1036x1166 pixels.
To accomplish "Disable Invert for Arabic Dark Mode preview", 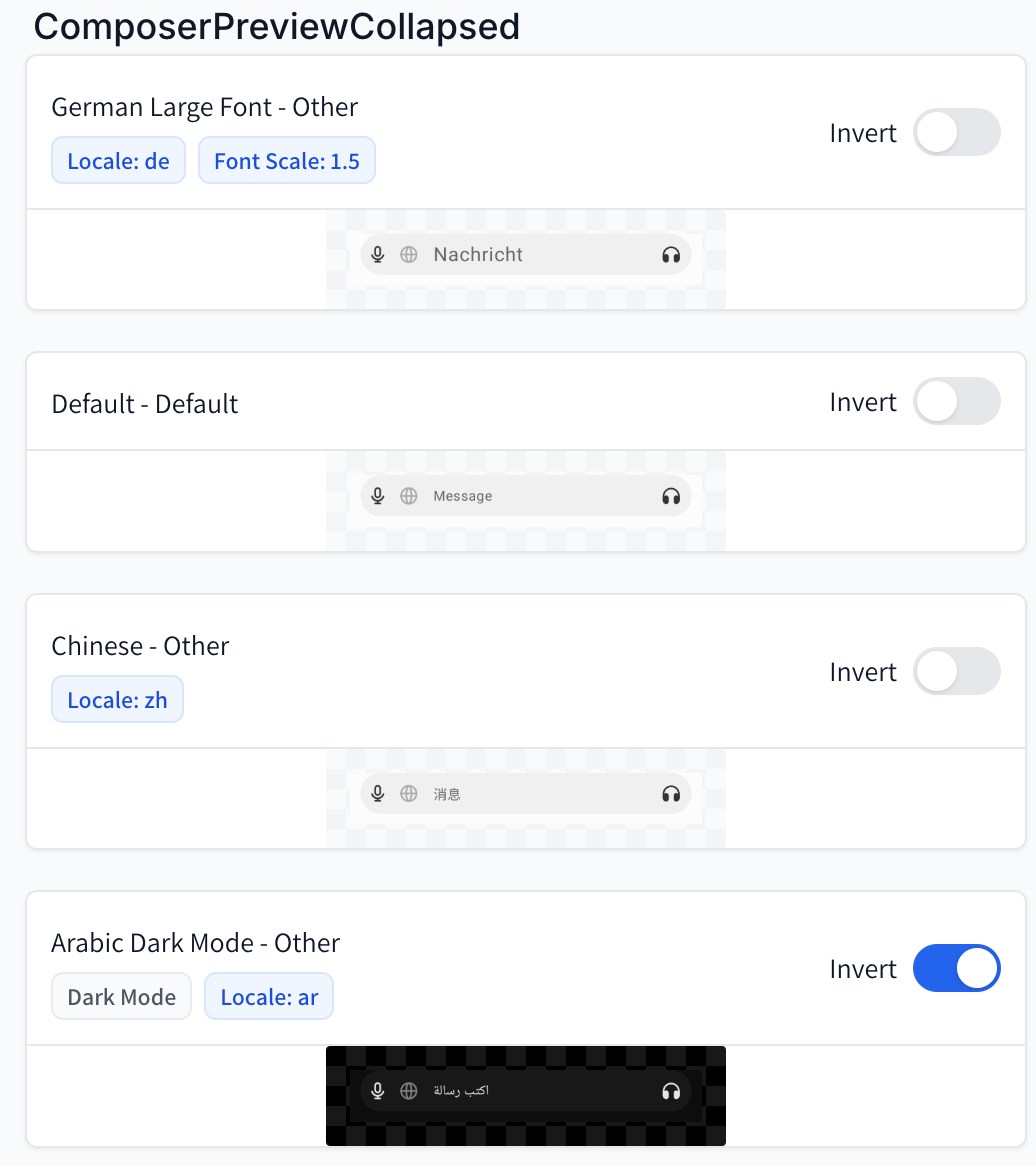I will pos(956,968).
